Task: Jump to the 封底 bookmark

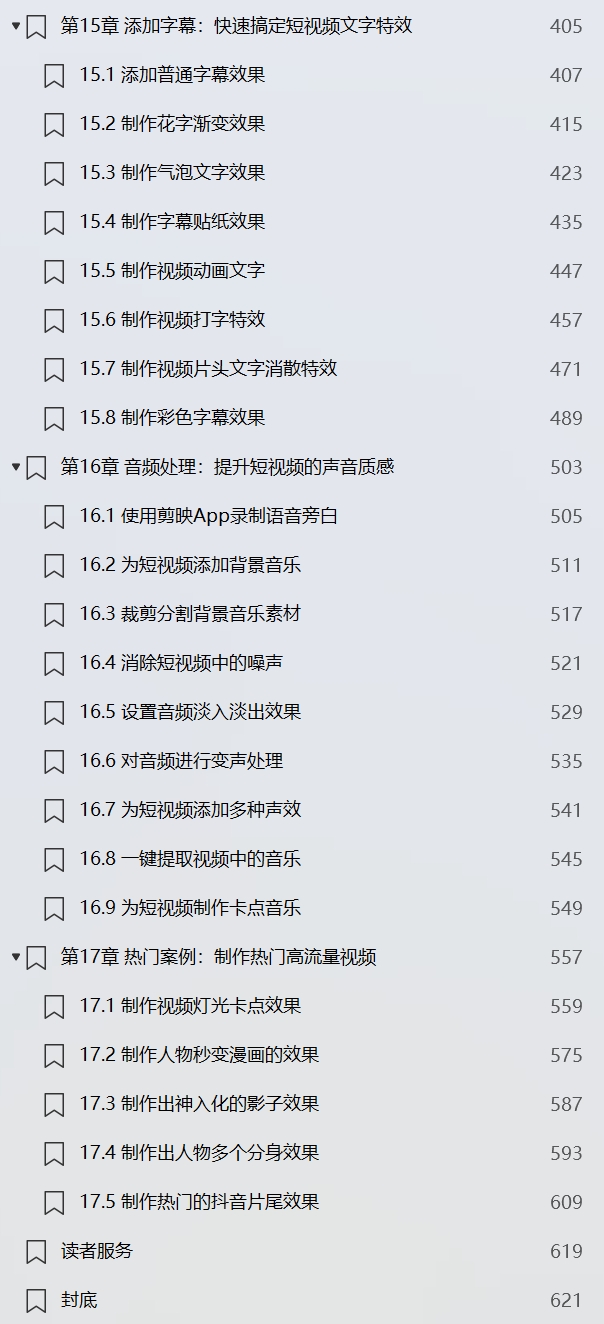Action: tap(78, 1300)
